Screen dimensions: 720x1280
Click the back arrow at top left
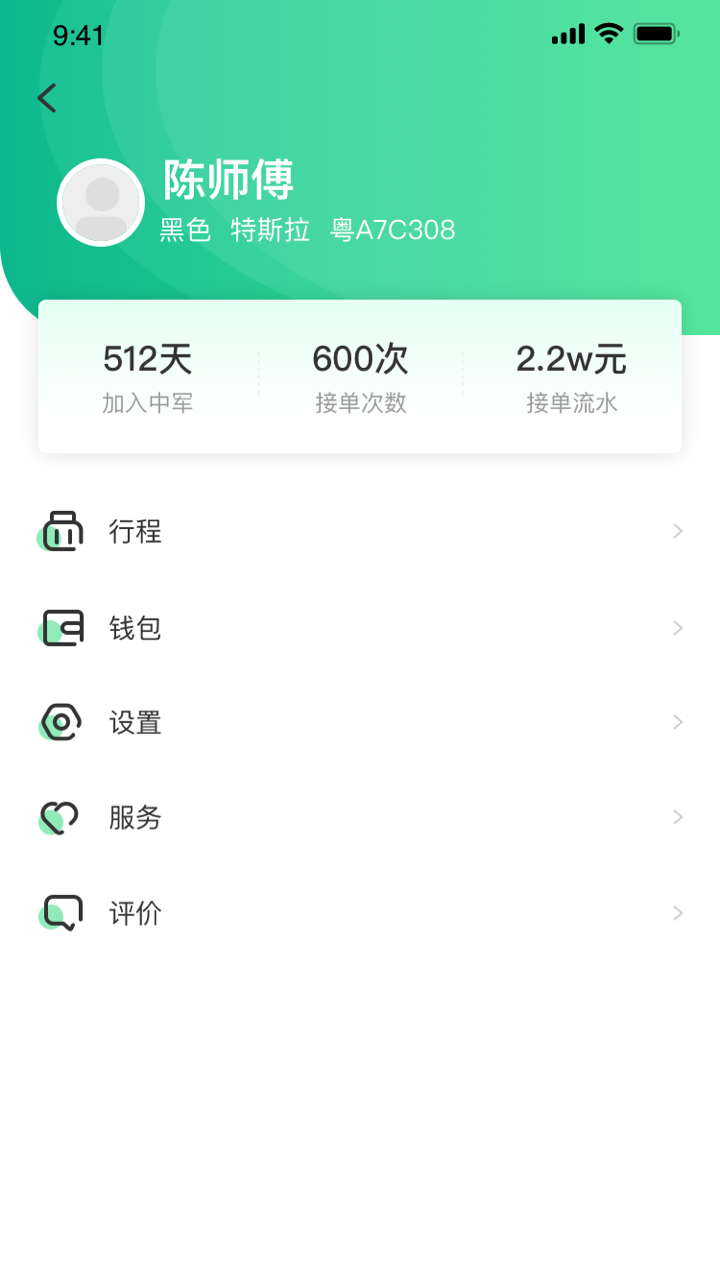click(x=46, y=98)
